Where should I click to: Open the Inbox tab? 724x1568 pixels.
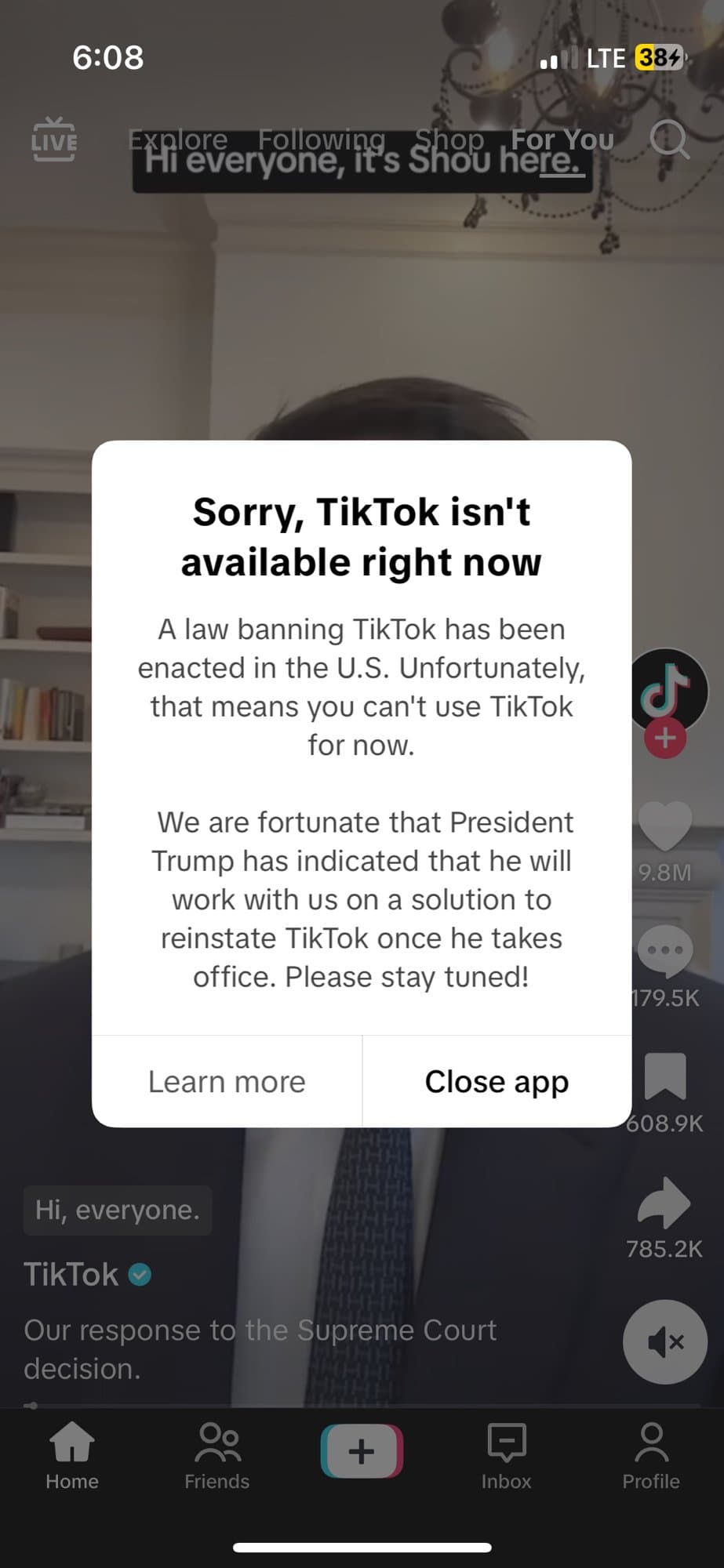[506, 1454]
